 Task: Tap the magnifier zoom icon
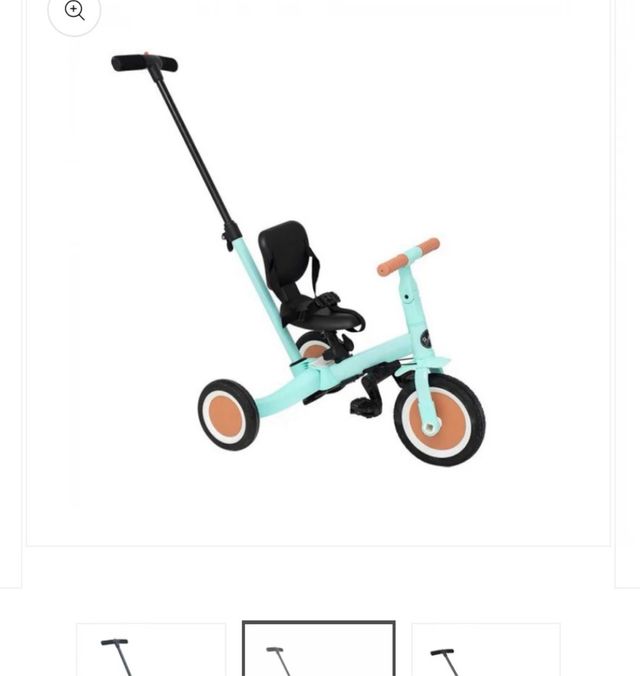point(75,11)
